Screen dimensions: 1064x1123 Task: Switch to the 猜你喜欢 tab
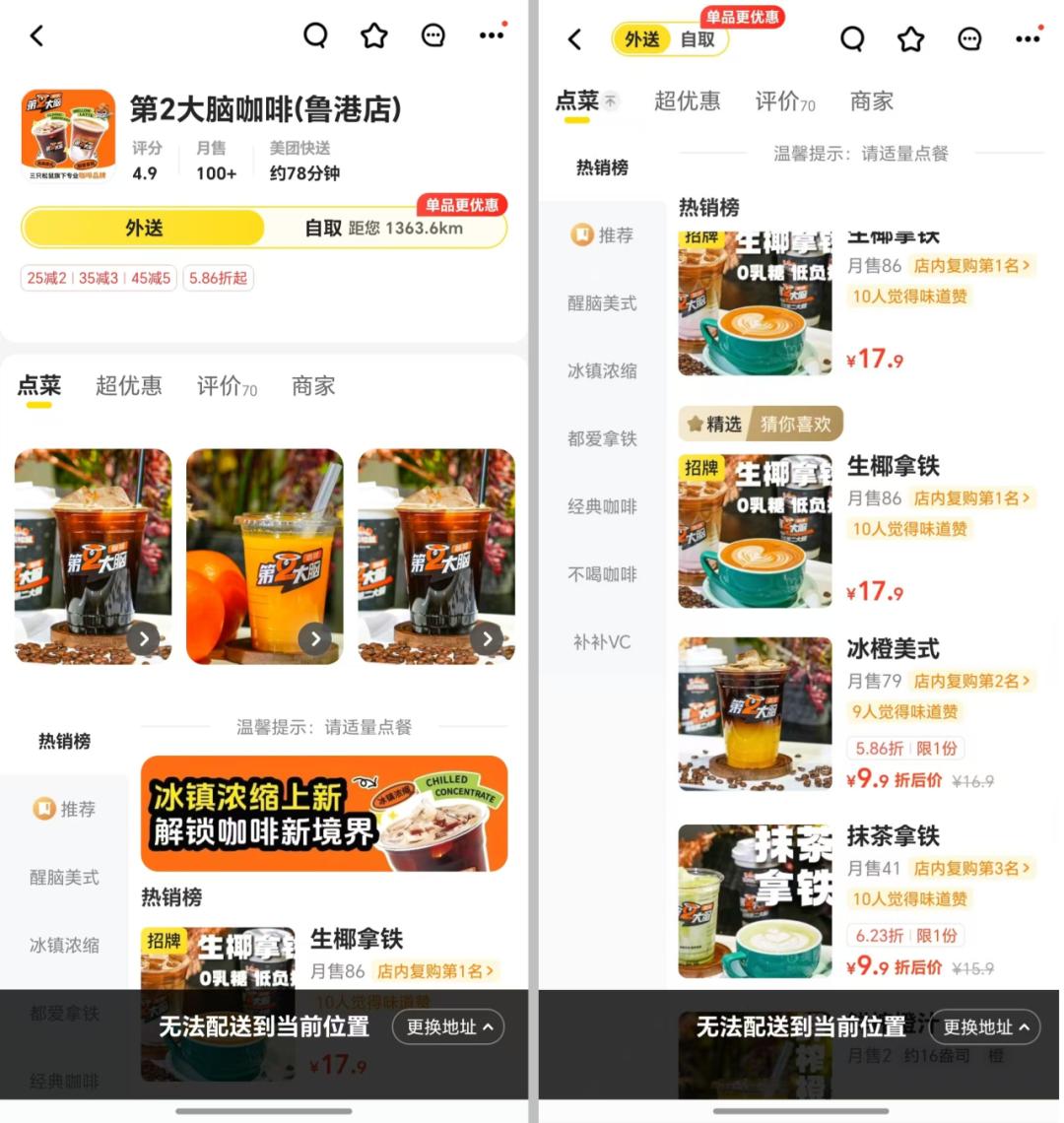(796, 425)
